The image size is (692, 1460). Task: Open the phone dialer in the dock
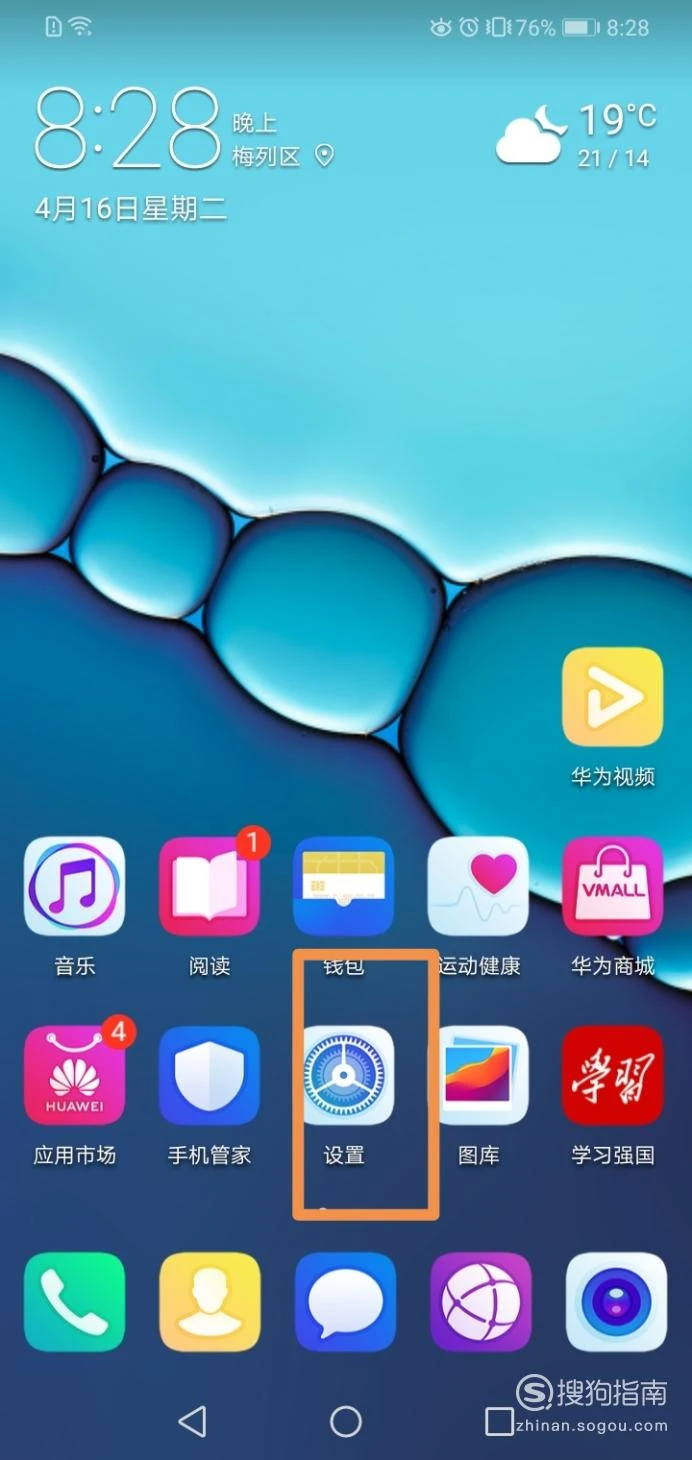click(75, 1302)
